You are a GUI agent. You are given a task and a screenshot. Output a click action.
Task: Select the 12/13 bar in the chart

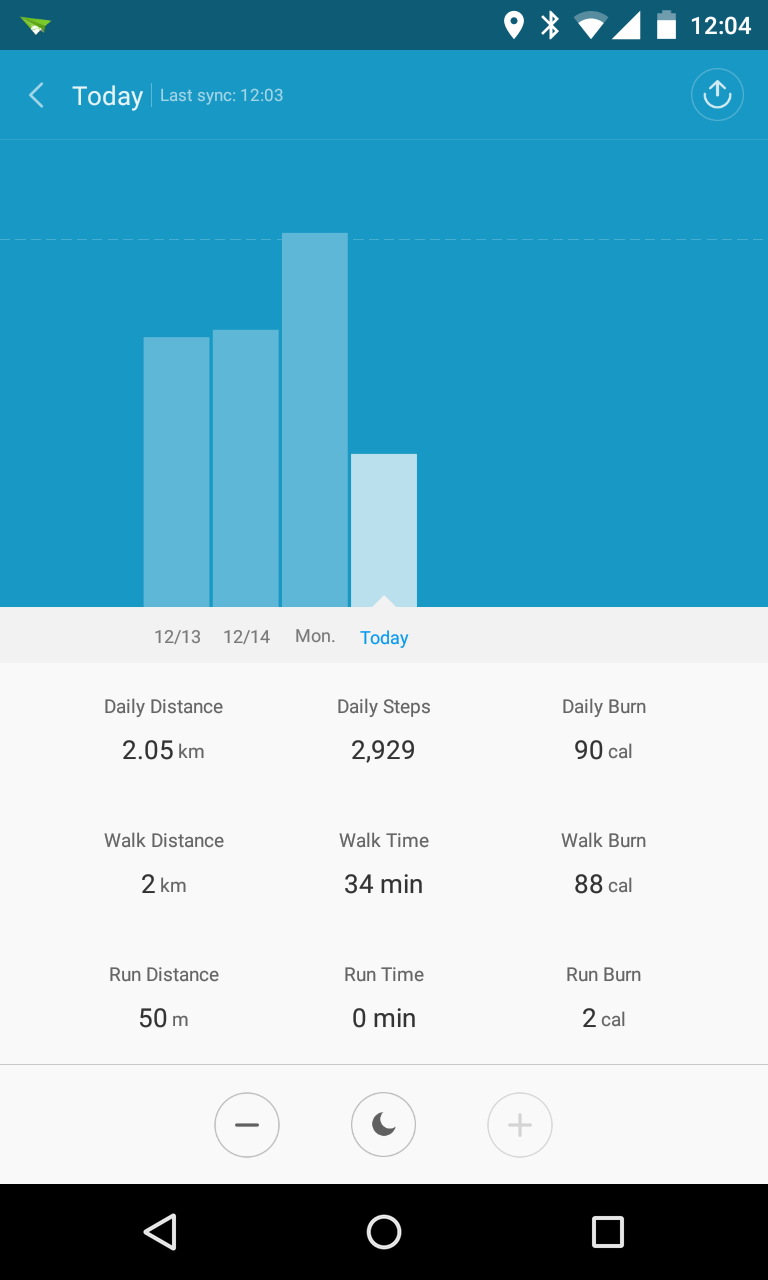click(176, 472)
